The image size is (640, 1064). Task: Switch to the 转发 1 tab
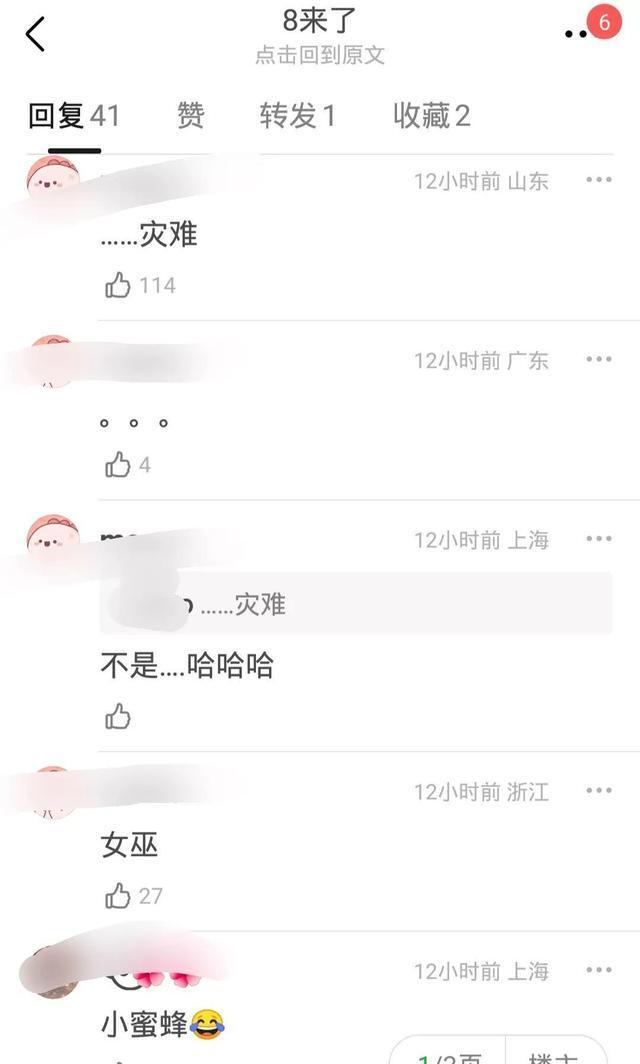297,115
